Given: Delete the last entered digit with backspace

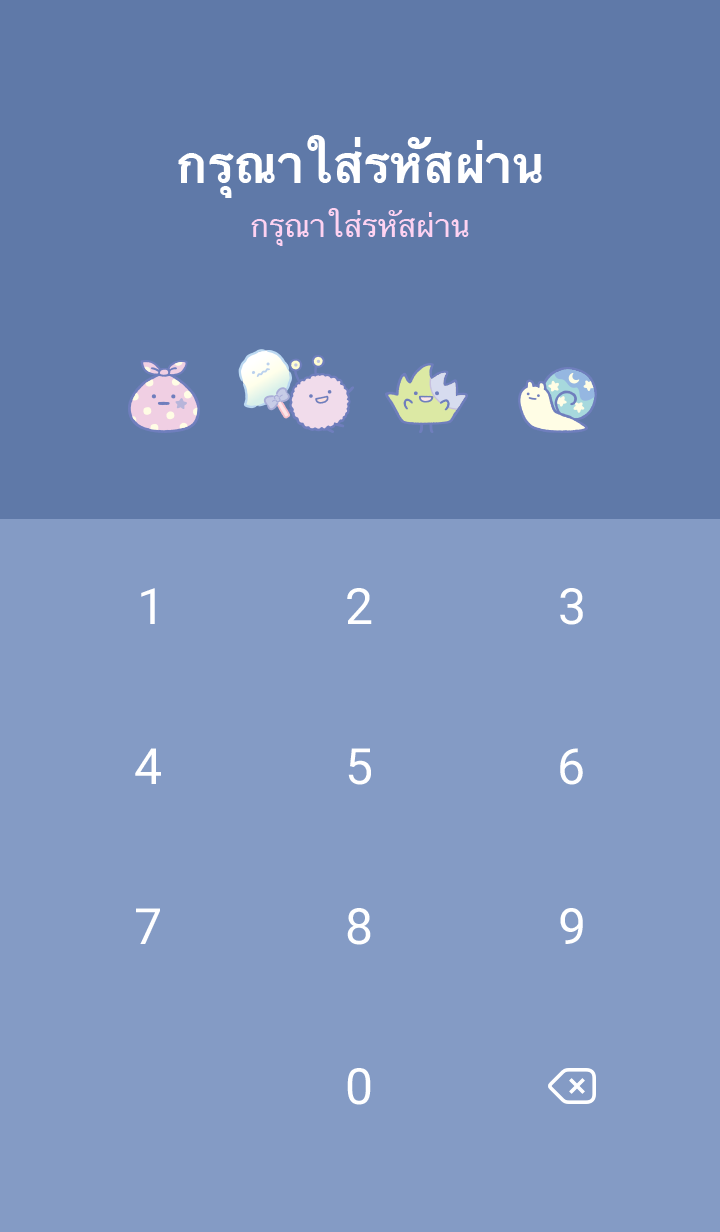Looking at the screenshot, I should pos(572,1086).
